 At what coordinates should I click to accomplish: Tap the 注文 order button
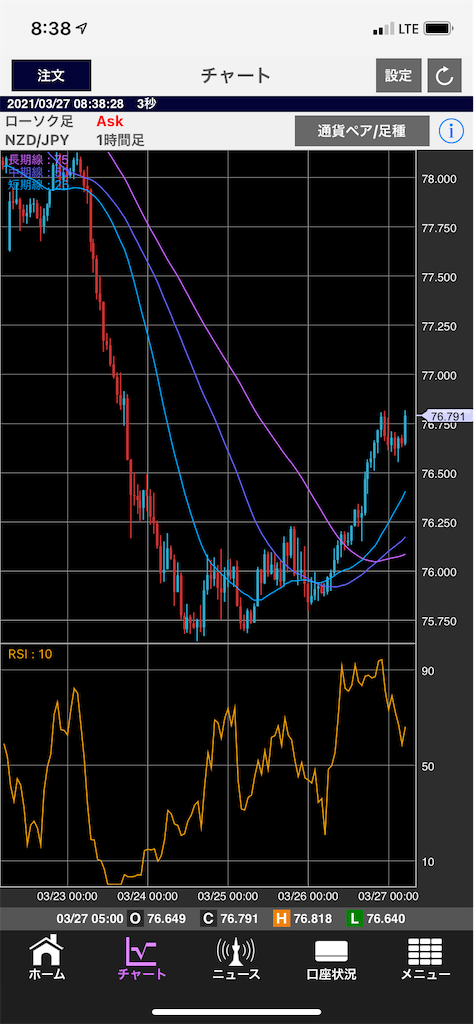click(52, 75)
